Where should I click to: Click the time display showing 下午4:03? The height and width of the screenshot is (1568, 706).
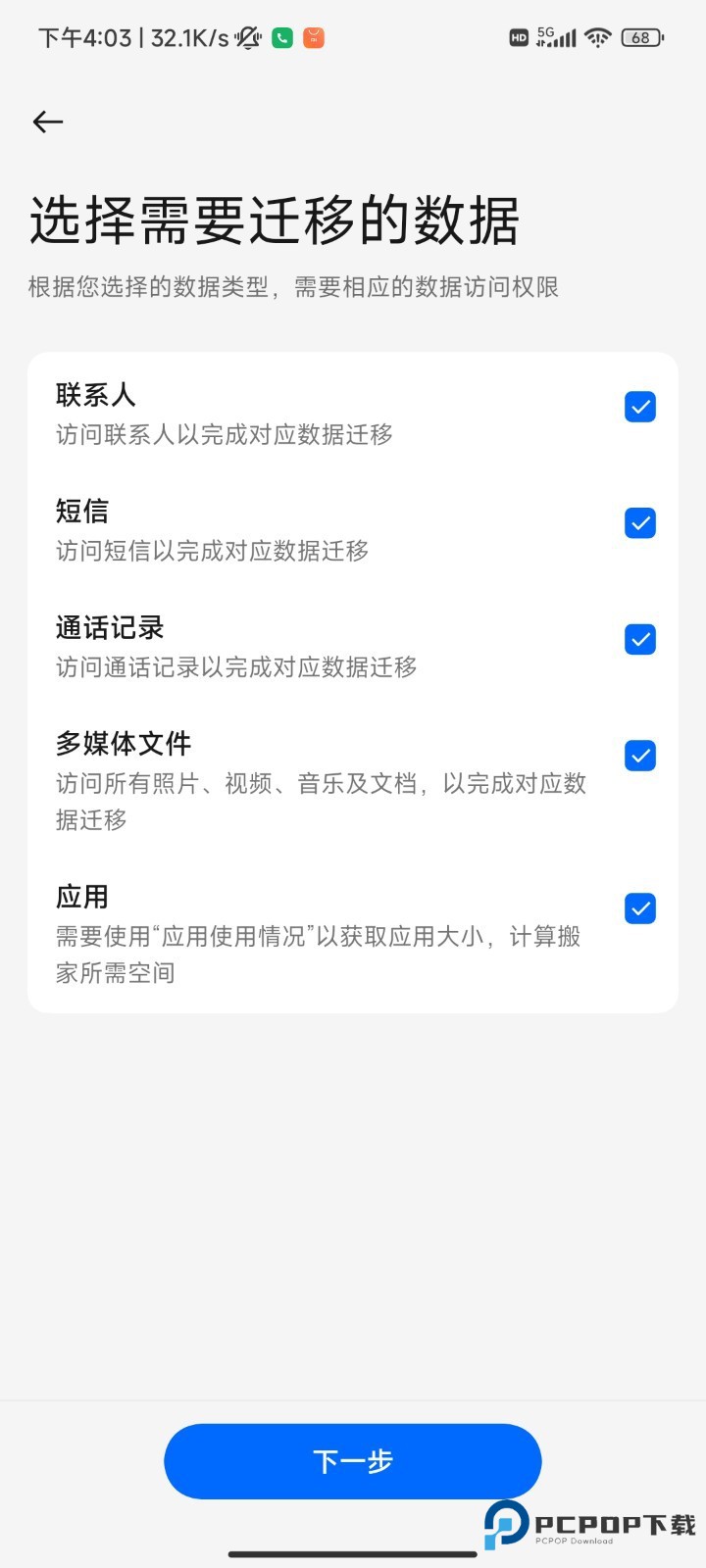[x=83, y=37]
